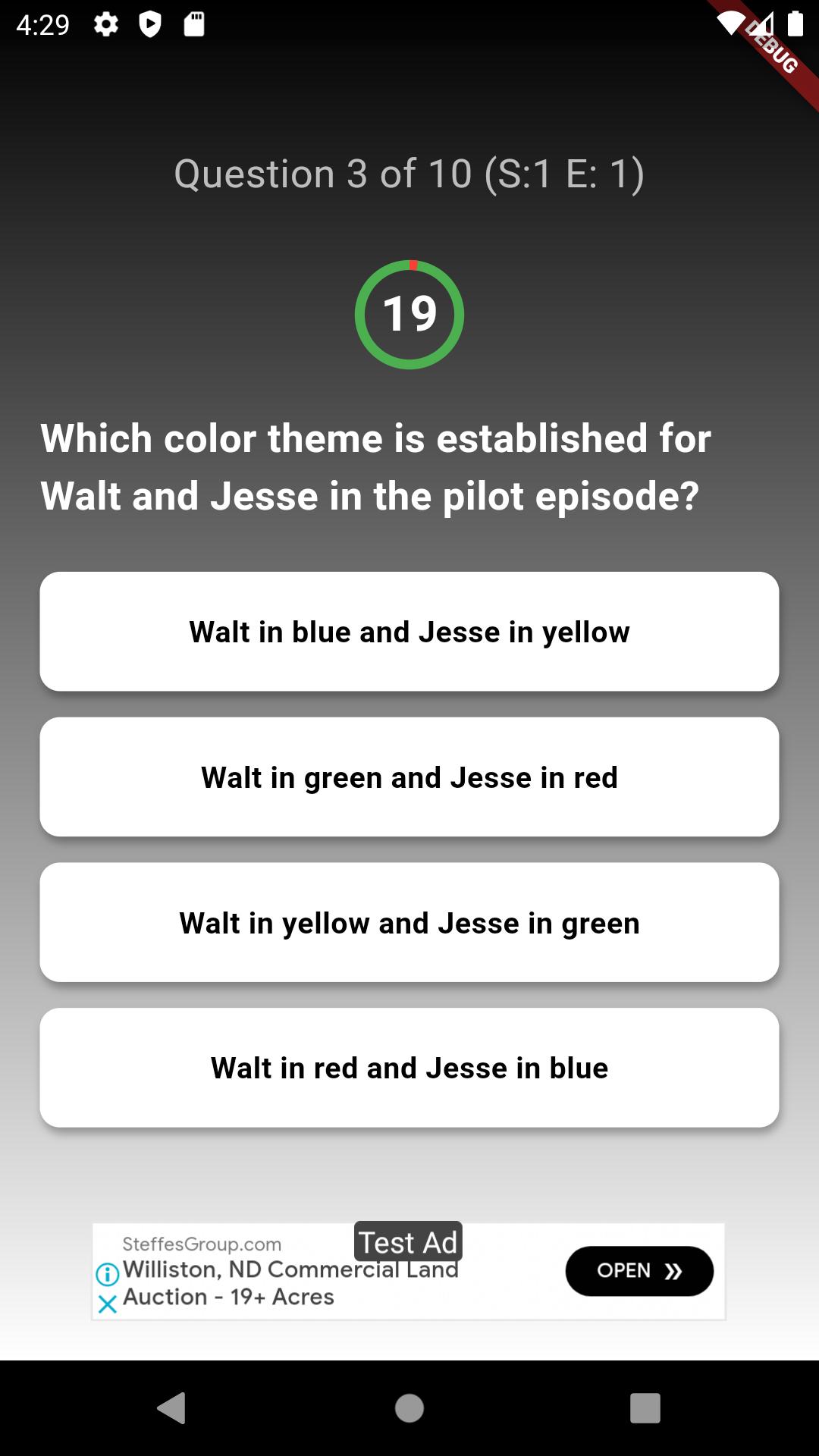819x1456 pixels.
Task: Select answer Walt in blue and Jesse in yellow
Action: click(x=409, y=632)
